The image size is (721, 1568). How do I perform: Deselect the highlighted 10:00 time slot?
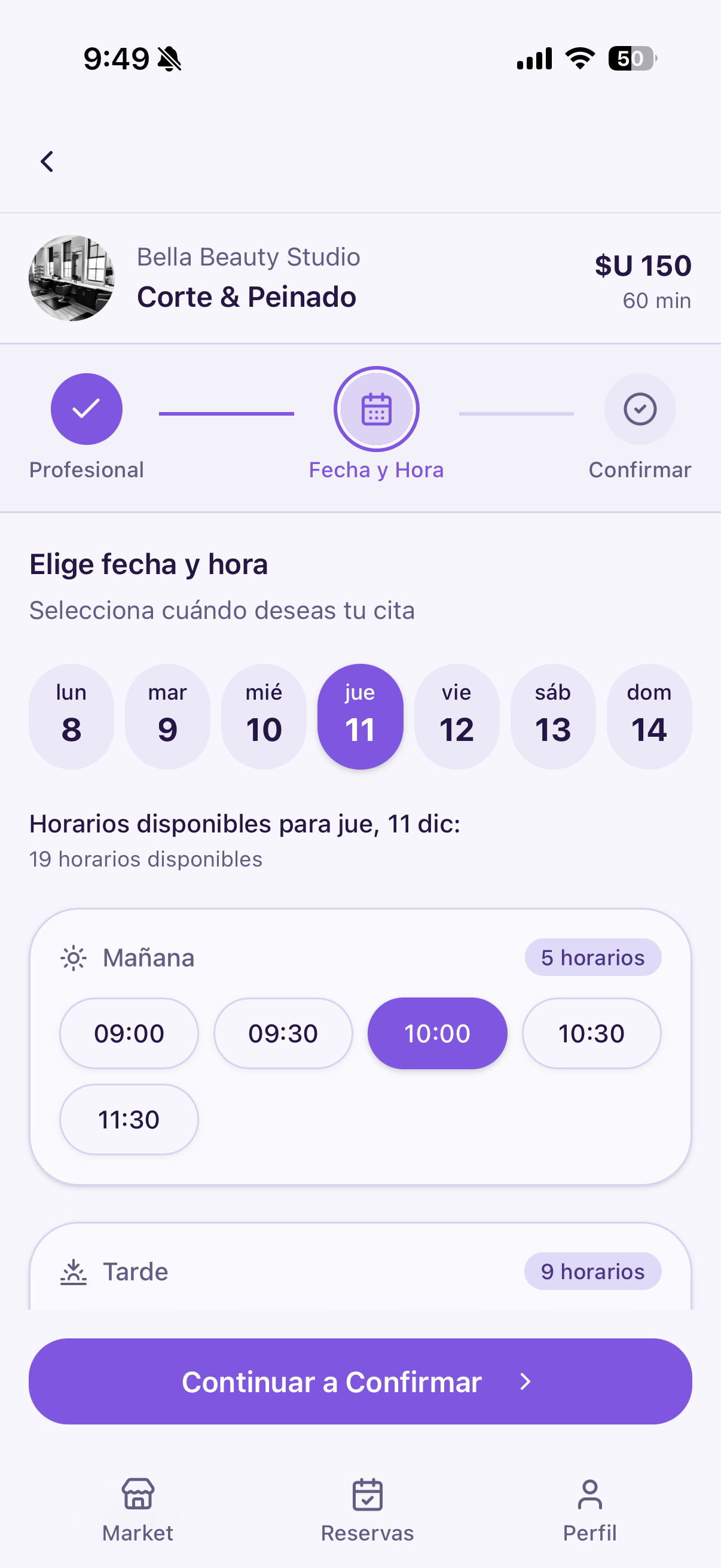tap(437, 1032)
